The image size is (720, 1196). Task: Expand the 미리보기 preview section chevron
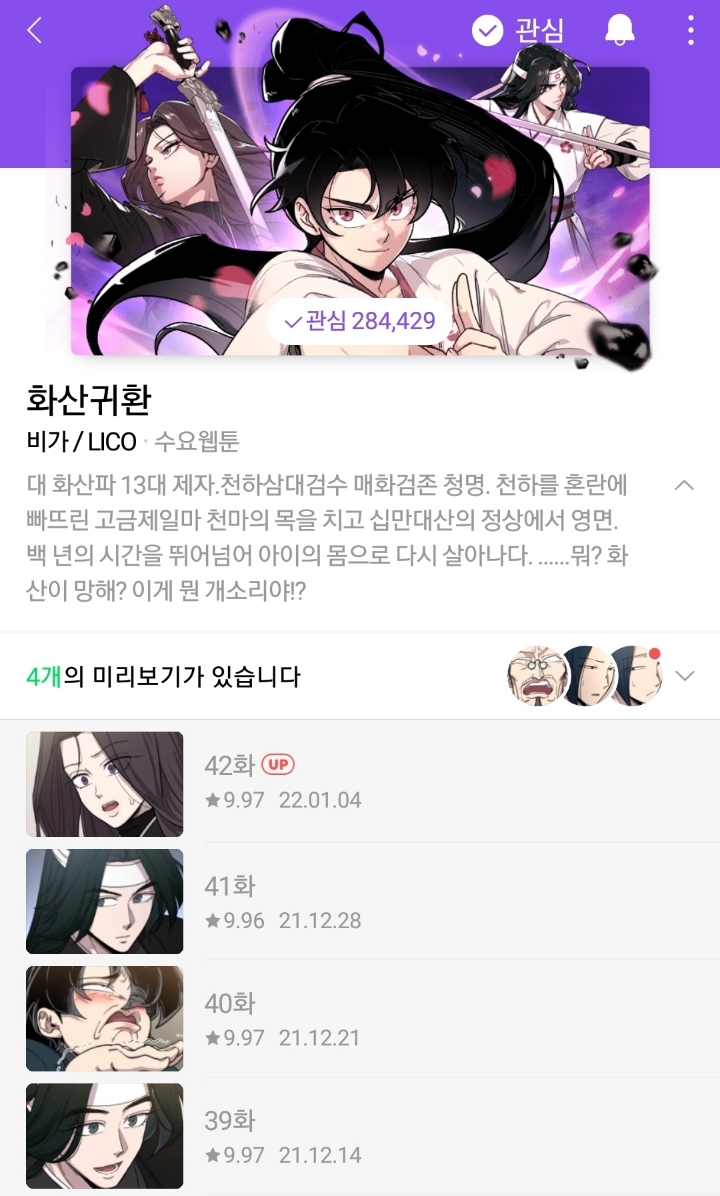pyautogui.click(x=687, y=675)
